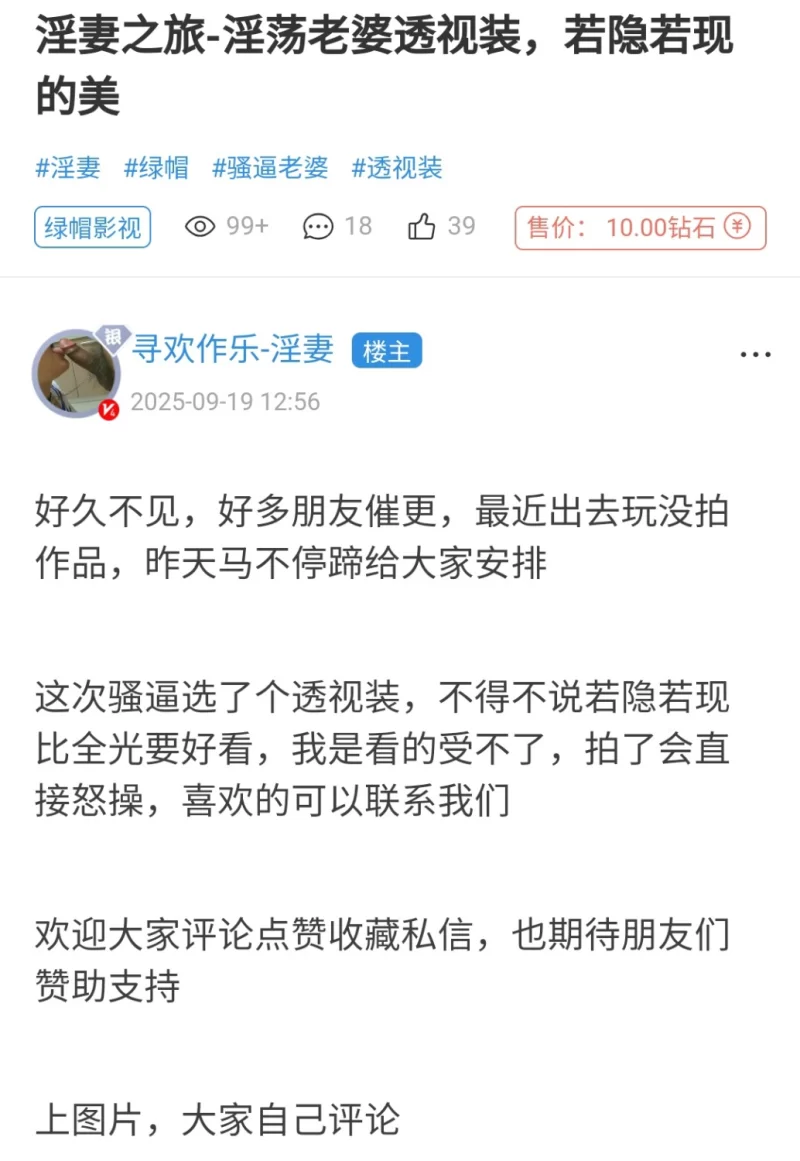Like the post with the thumbs-up icon
Viewport: 800px width, 1161px height.
[x=422, y=227]
